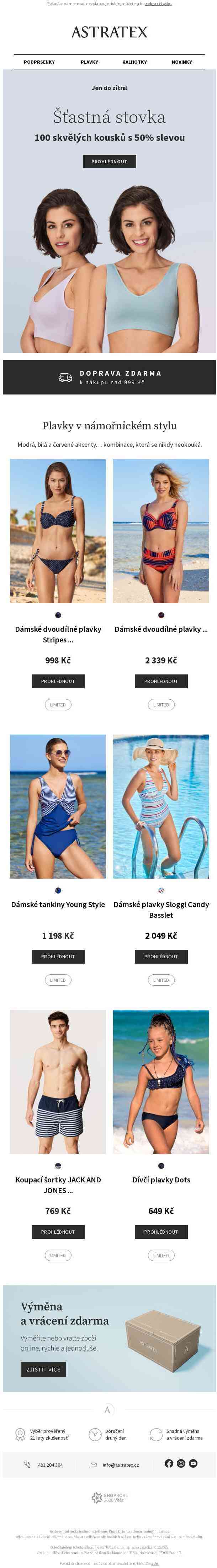Open the Plavky category
The image size is (217, 1568).
tap(89, 62)
